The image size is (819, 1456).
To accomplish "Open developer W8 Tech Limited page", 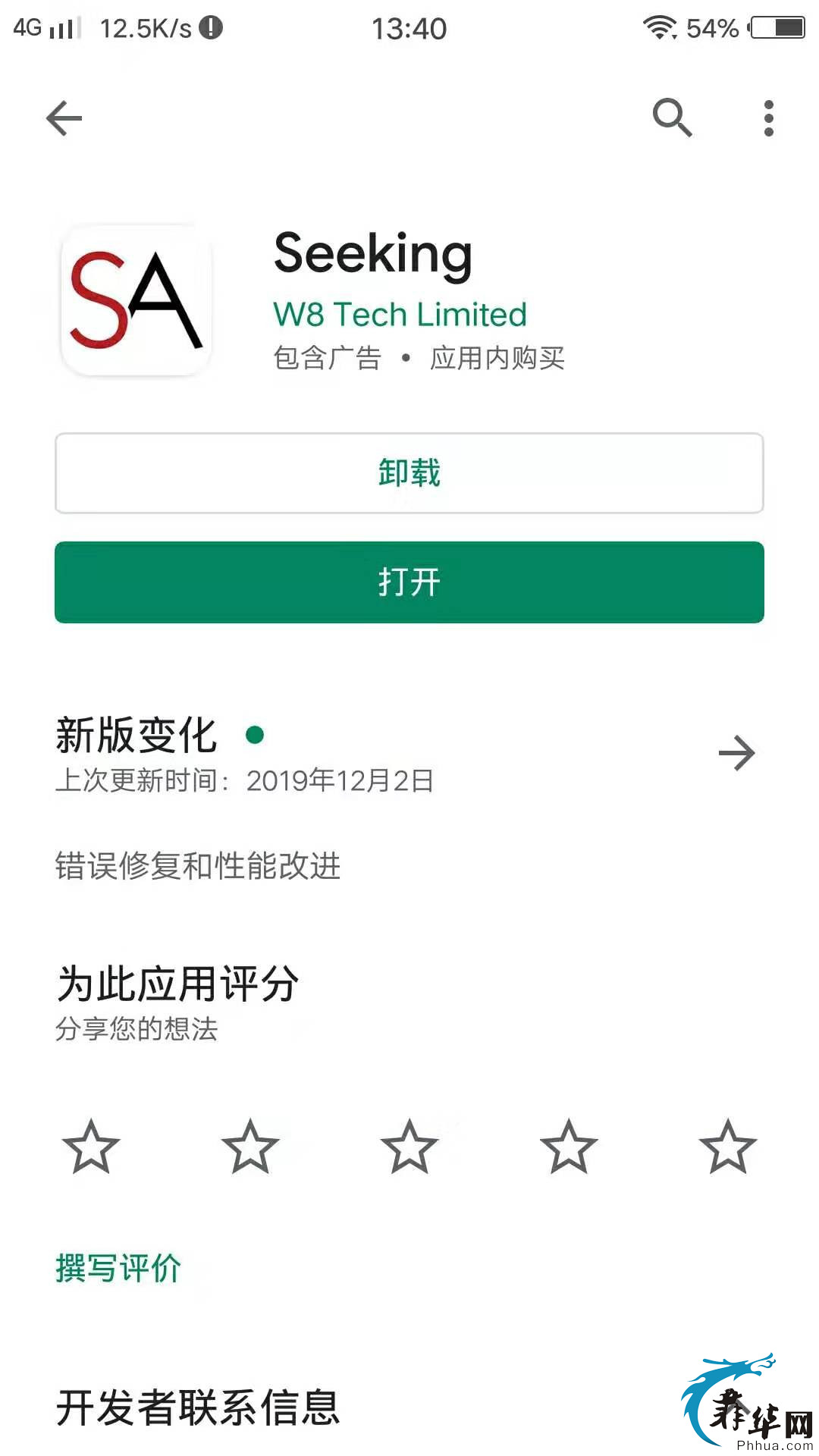I will coord(400,314).
